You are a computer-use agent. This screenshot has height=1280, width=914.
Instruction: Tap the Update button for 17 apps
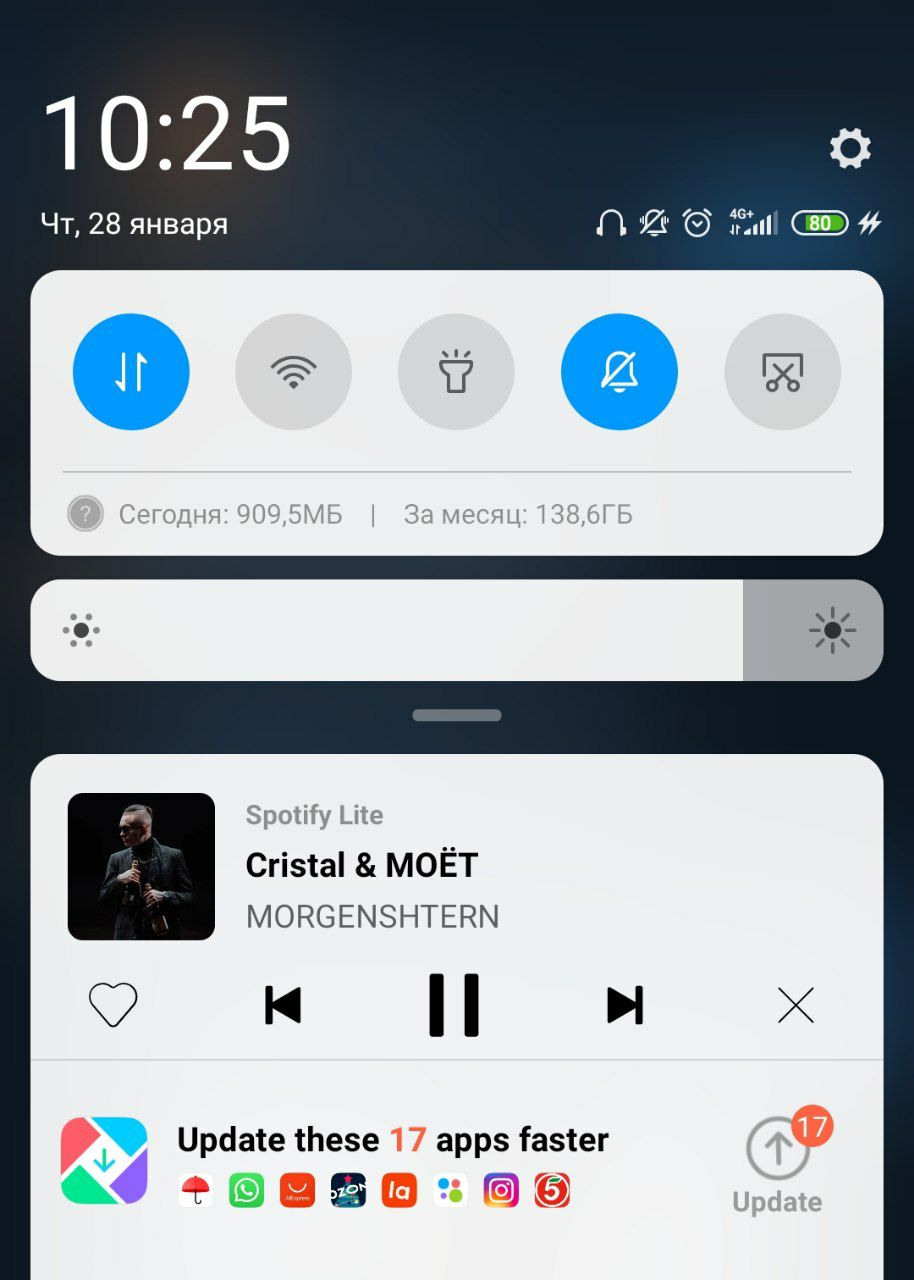pyautogui.click(x=778, y=1165)
